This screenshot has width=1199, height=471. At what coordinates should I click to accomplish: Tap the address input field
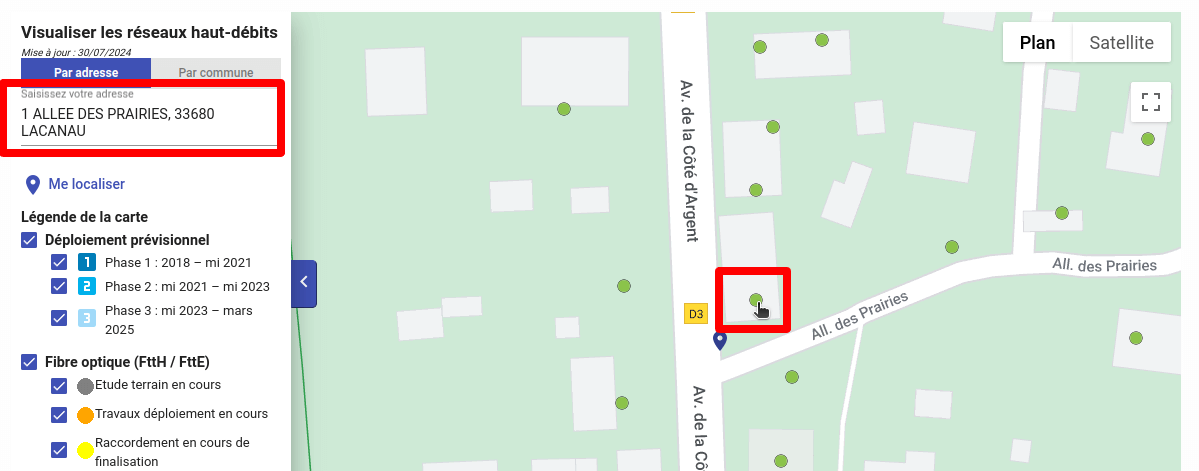click(148, 122)
